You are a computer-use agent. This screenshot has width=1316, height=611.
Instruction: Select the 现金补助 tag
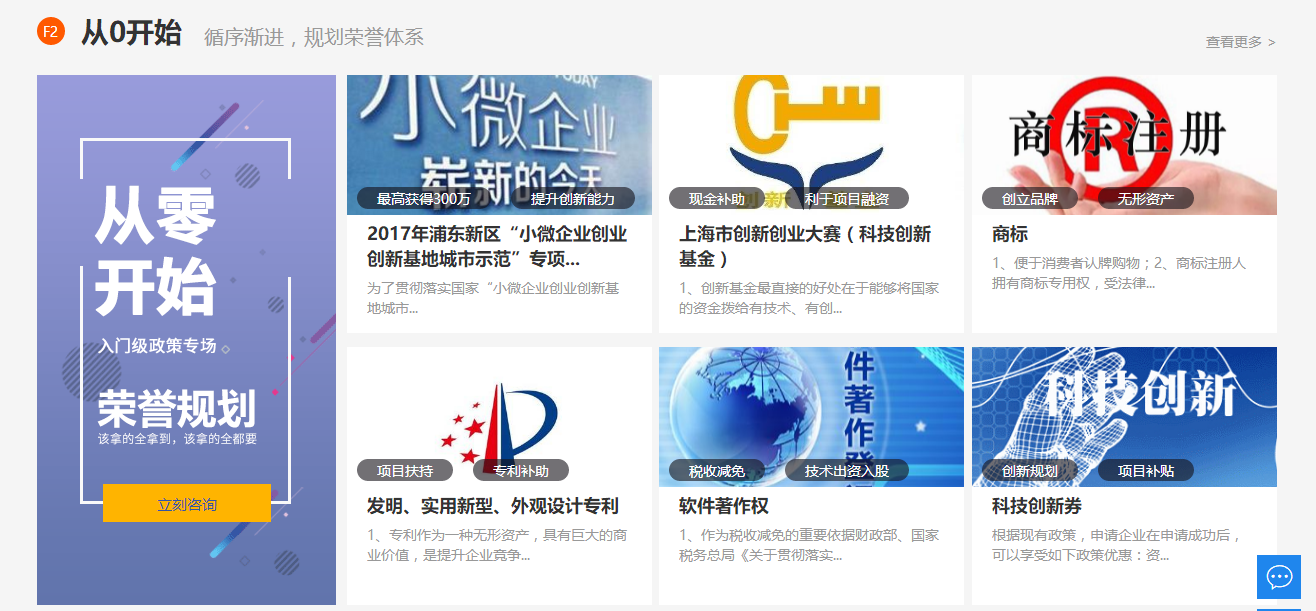point(717,199)
